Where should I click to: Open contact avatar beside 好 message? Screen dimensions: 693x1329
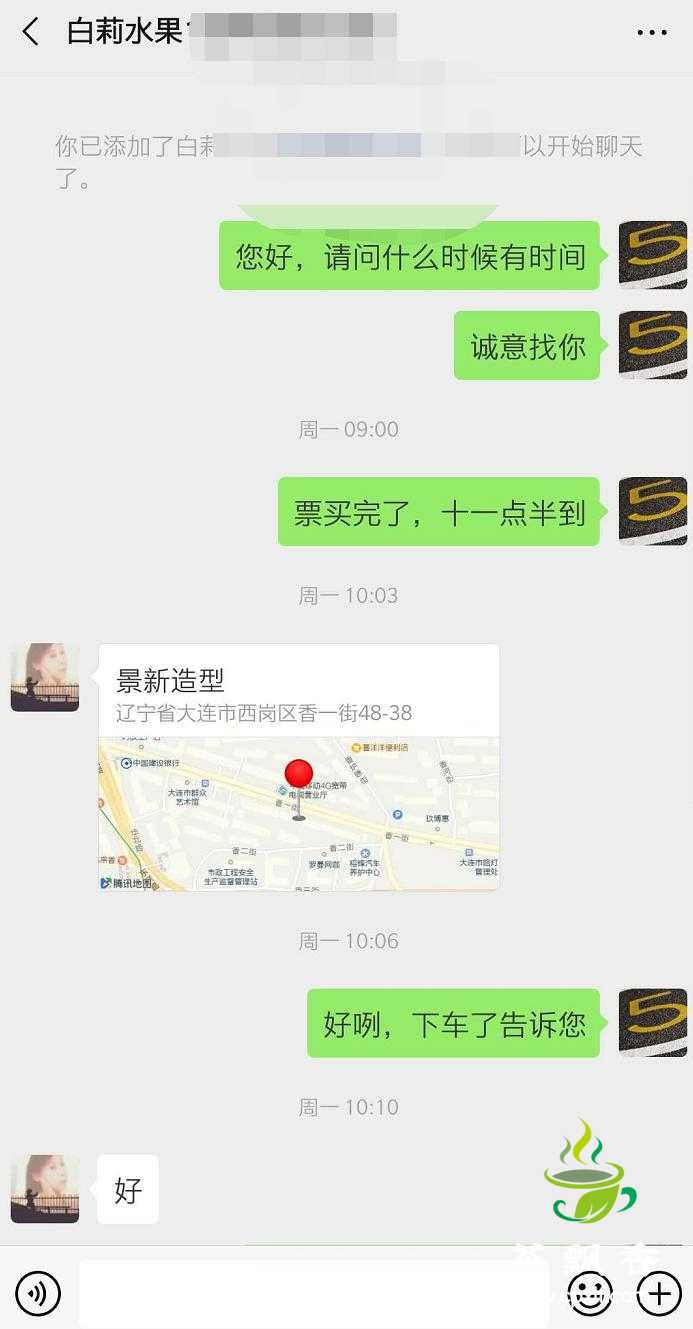pos(45,1188)
